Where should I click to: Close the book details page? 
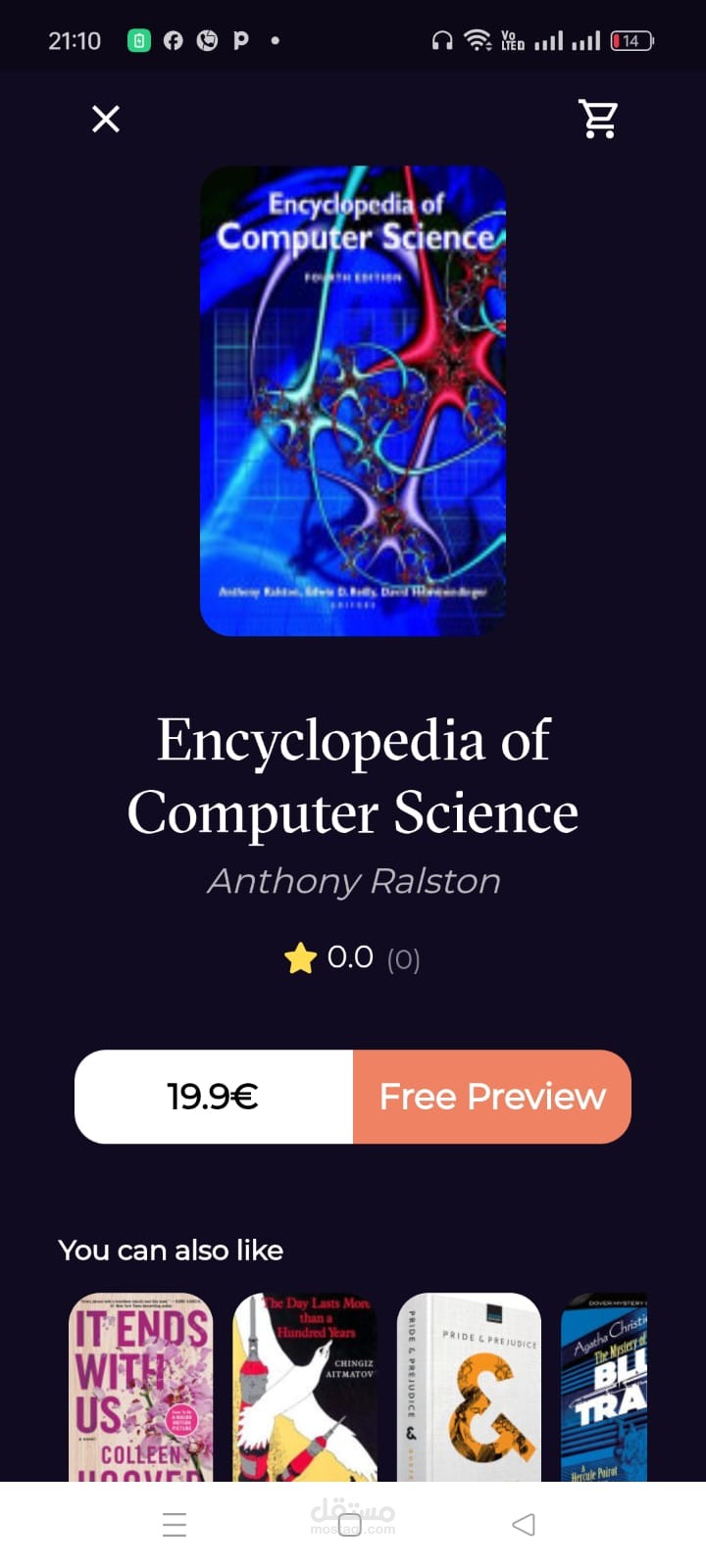coord(106,120)
